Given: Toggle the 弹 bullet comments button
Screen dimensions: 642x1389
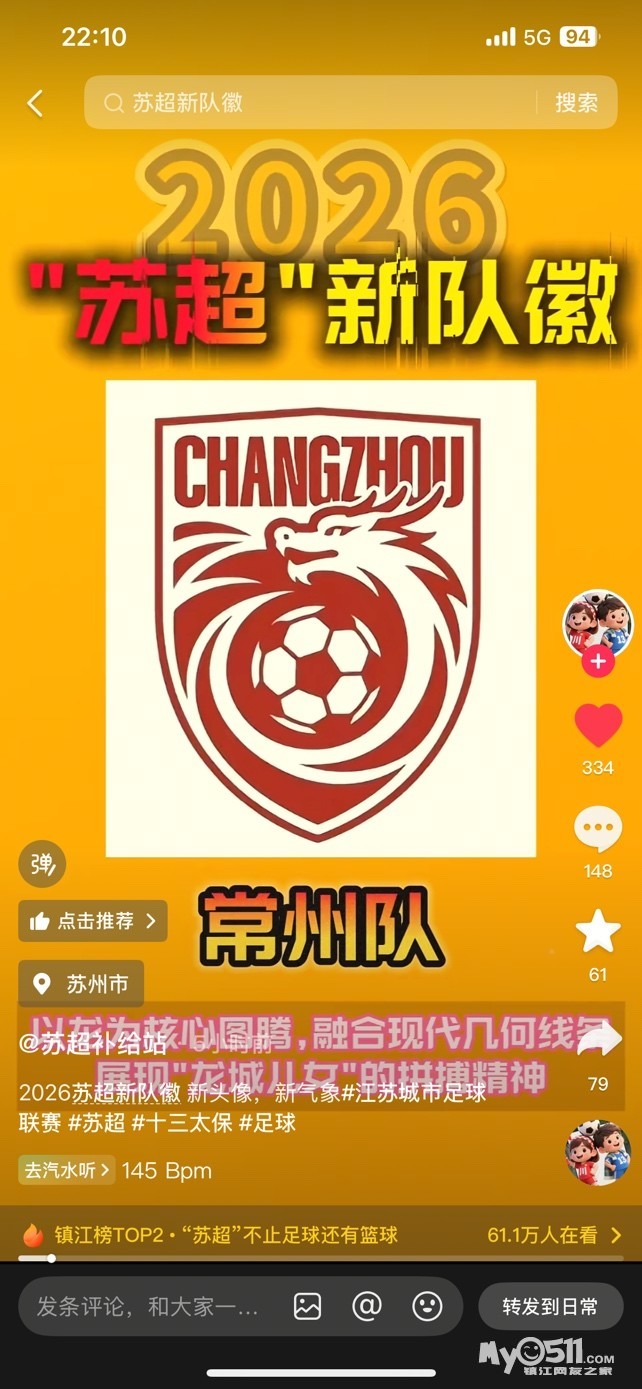Looking at the screenshot, I should (x=42, y=865).
